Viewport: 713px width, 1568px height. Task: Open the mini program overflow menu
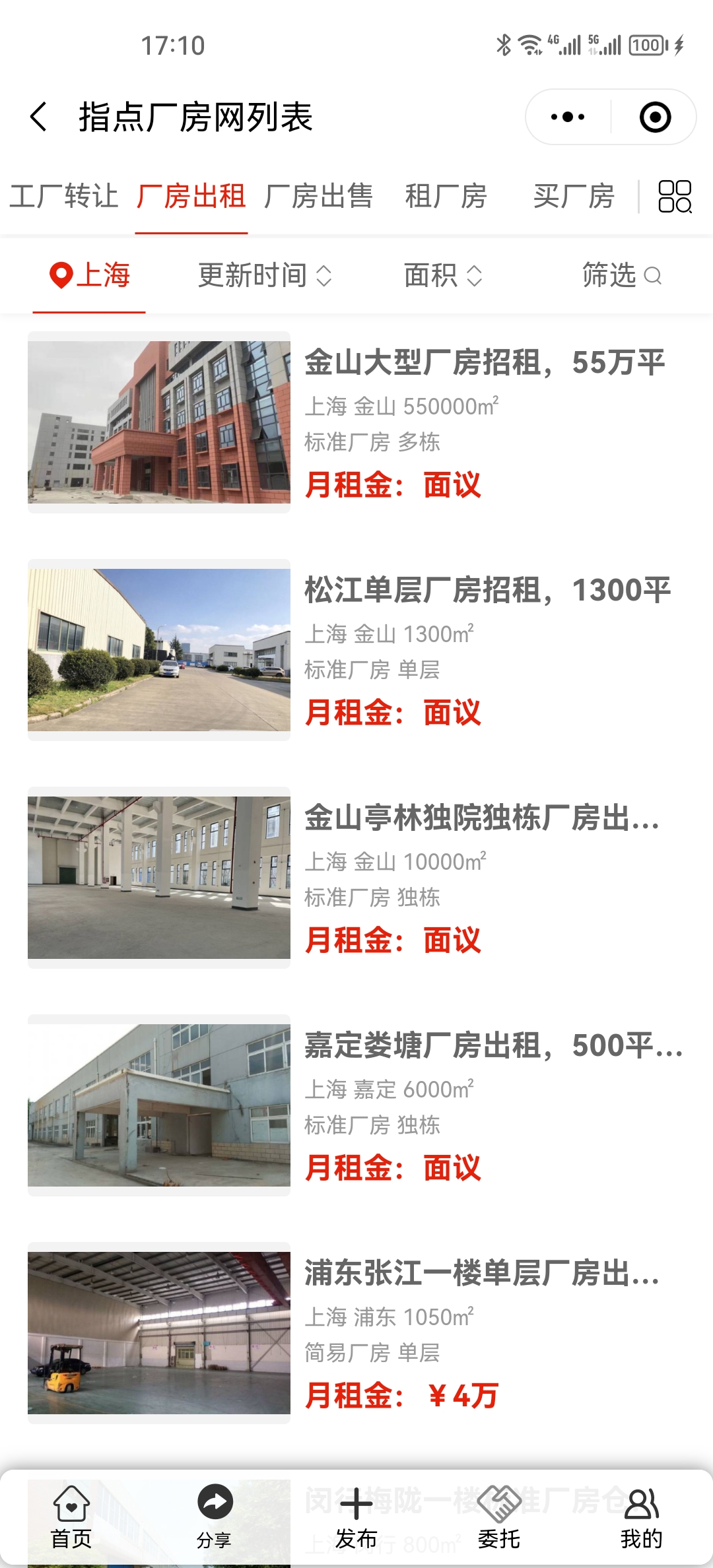point(568,117)
